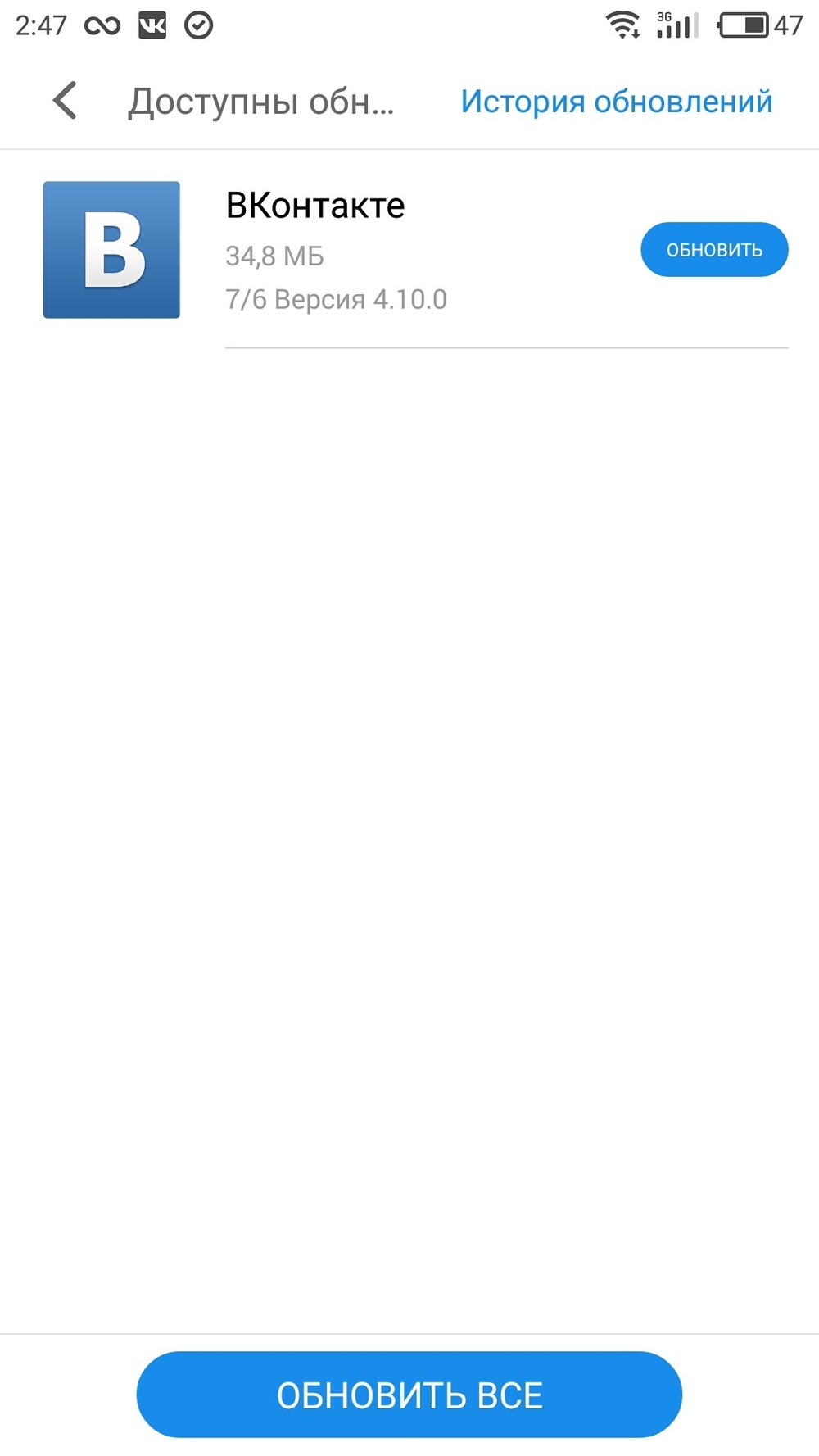This screenshot has height=1456, width=819.
Task: Tap Обновить button for ВКонтакте
Action: (x=714, y=249)
